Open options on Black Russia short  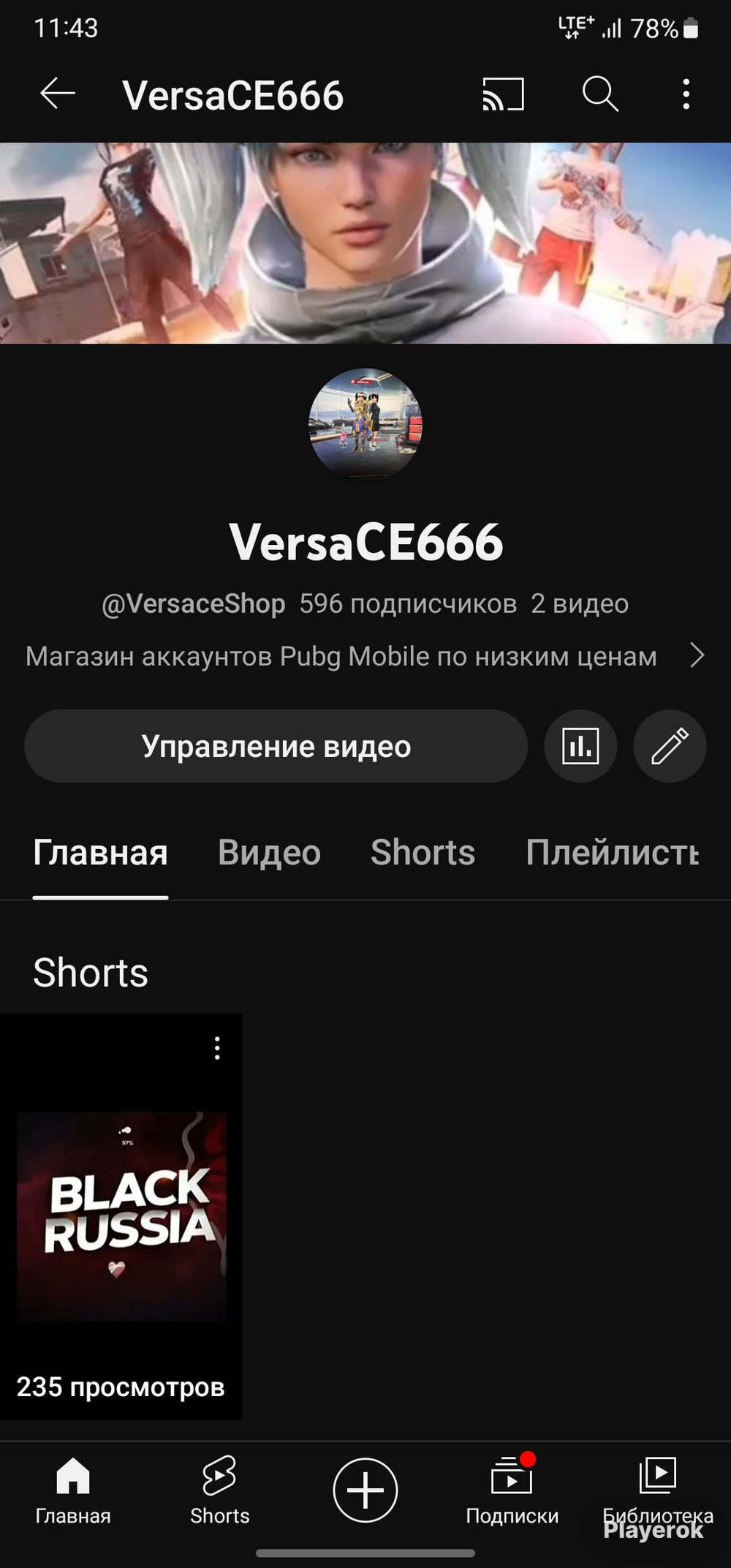tap(217, 1048)
